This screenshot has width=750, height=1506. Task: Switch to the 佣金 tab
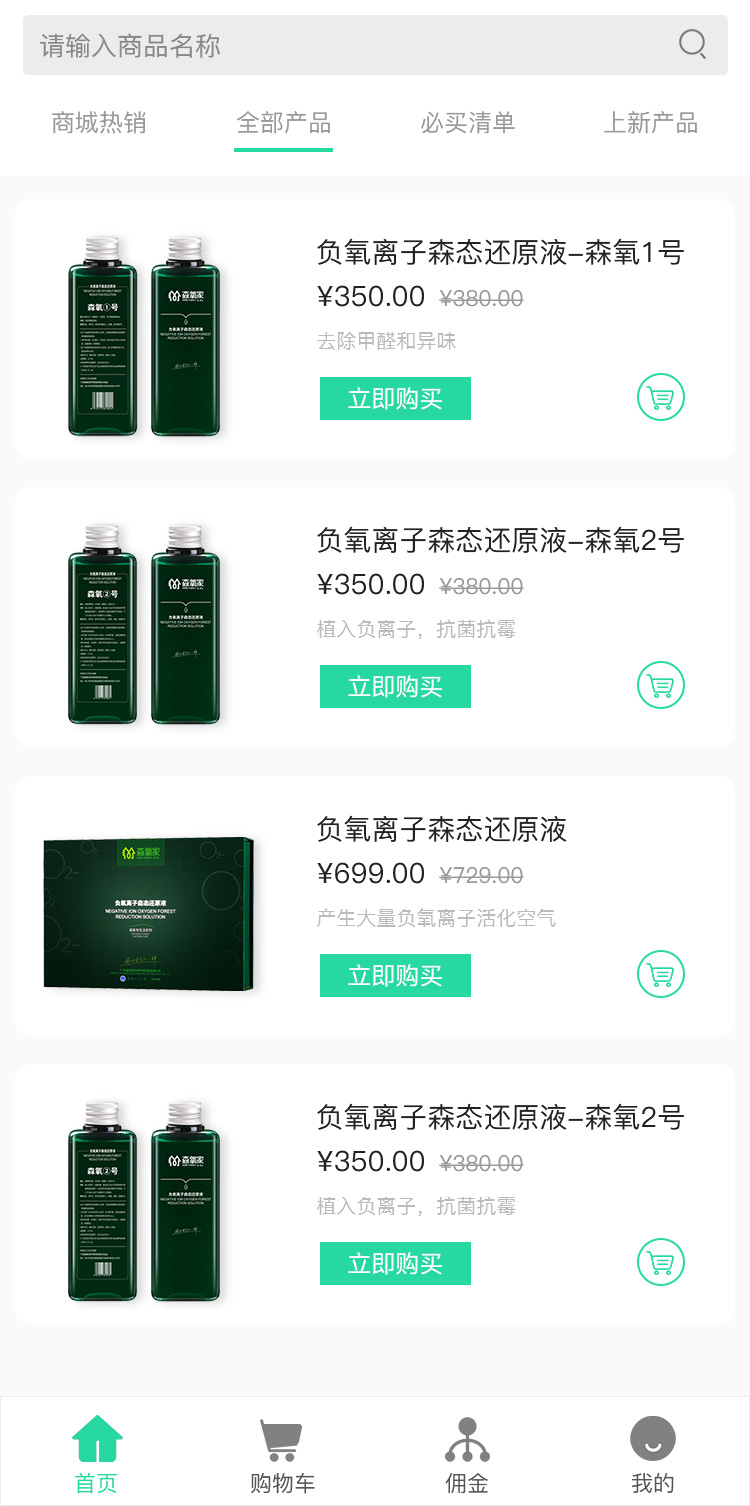coord(467,1455)
